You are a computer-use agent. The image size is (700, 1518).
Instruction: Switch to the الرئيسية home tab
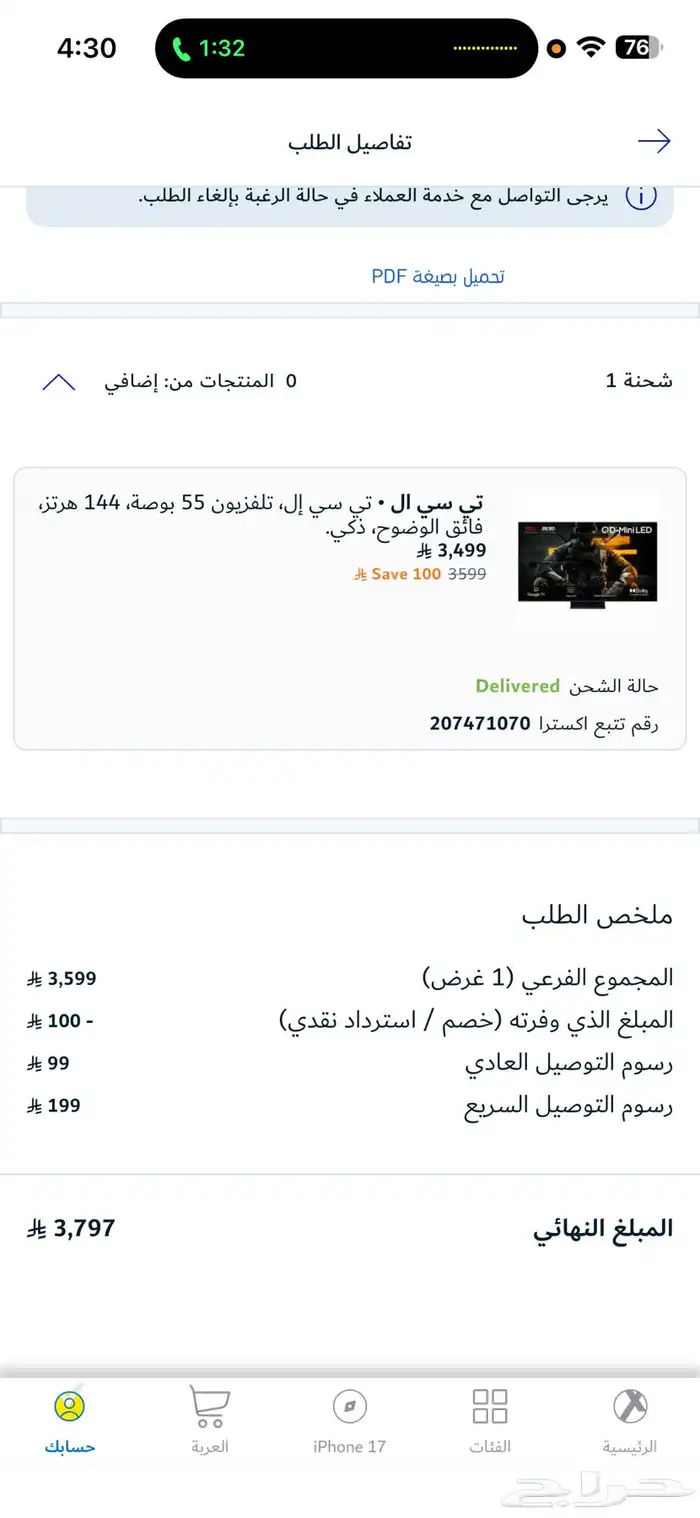(629, 1420)
